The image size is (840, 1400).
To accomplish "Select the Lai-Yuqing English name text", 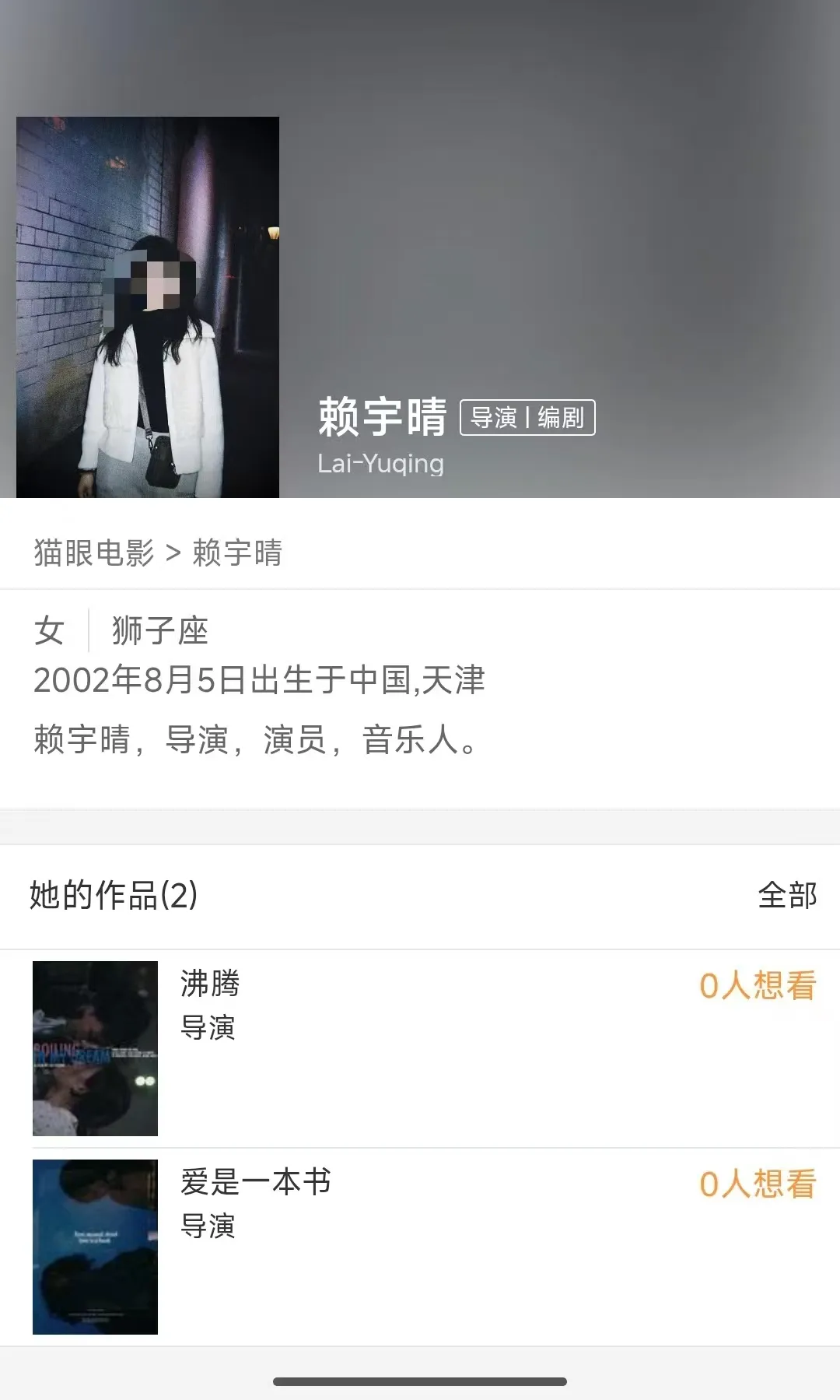I will pyautogui.click(x=380, y=464).
